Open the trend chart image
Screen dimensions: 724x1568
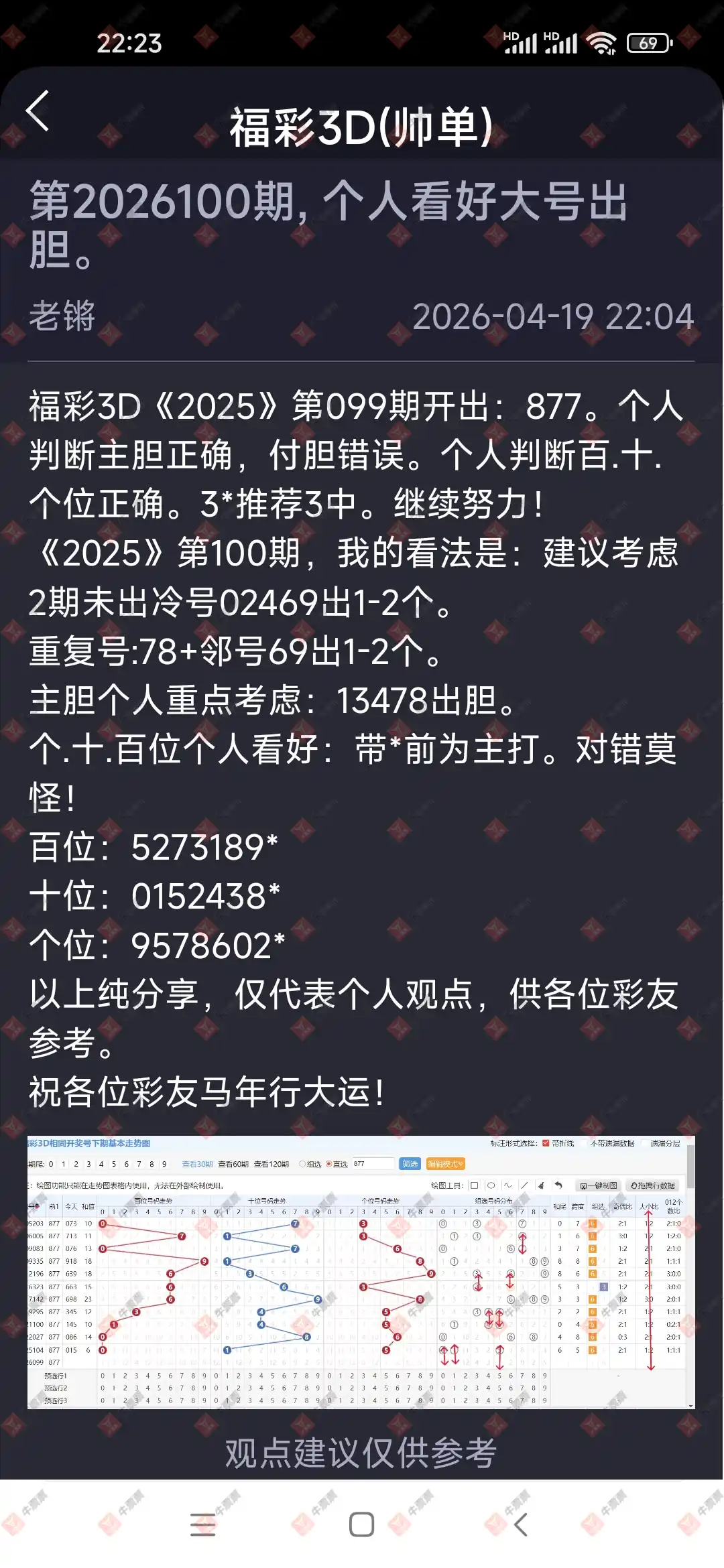point(361,1272)
